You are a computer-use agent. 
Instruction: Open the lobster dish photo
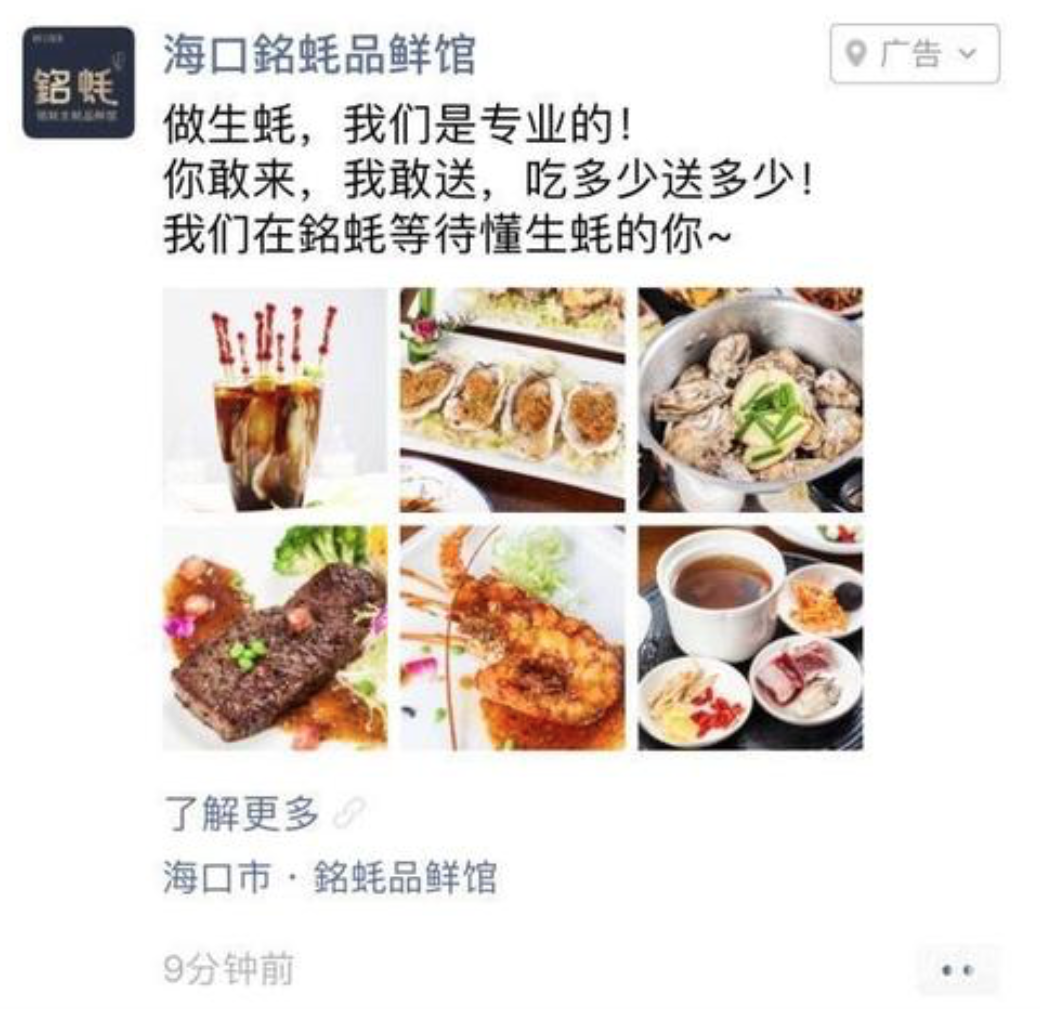512,638
